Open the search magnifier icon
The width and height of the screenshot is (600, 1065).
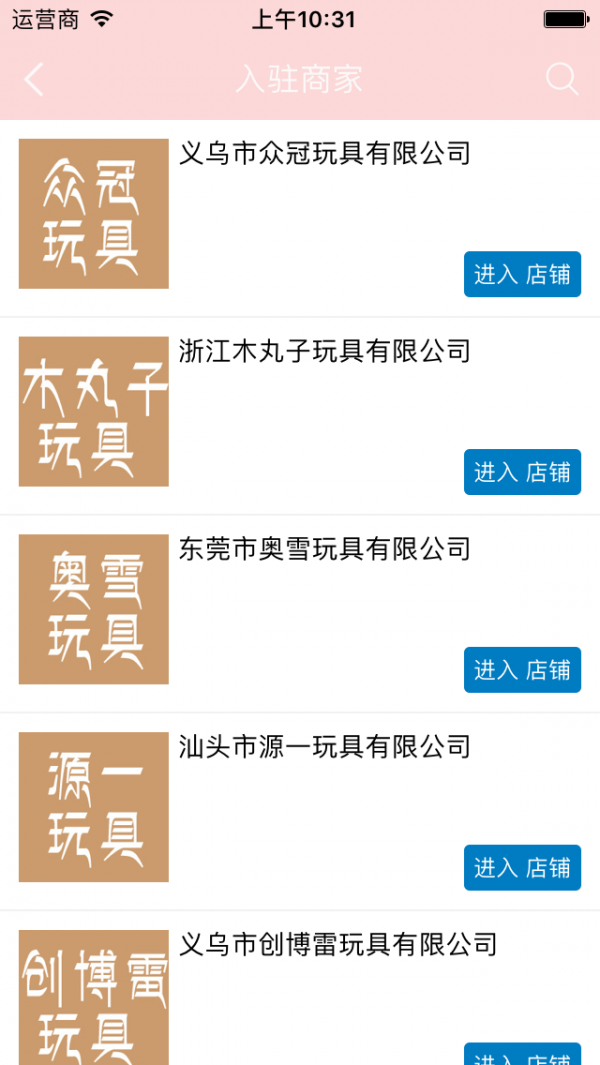[562, 79]
